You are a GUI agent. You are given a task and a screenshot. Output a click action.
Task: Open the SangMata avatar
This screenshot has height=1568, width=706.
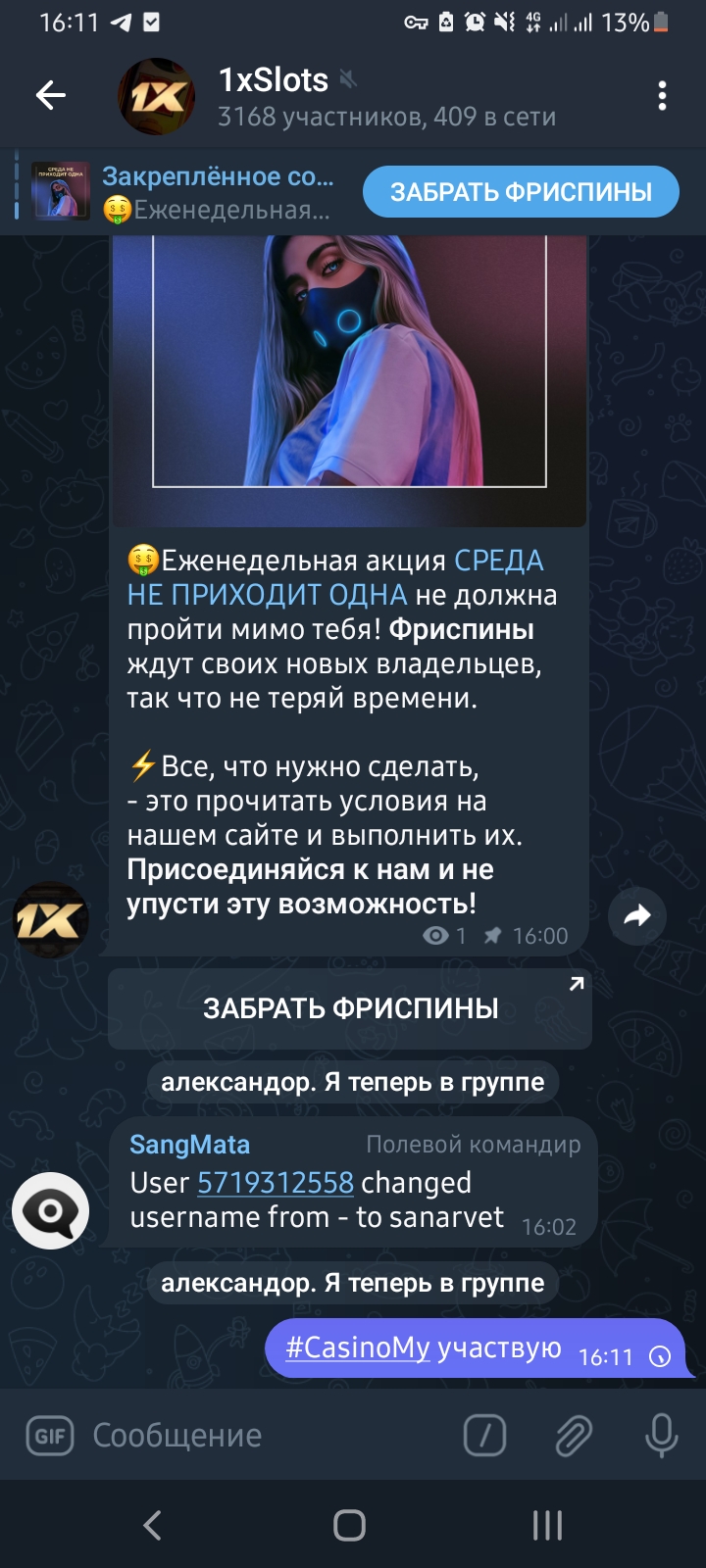(50, 1210)
